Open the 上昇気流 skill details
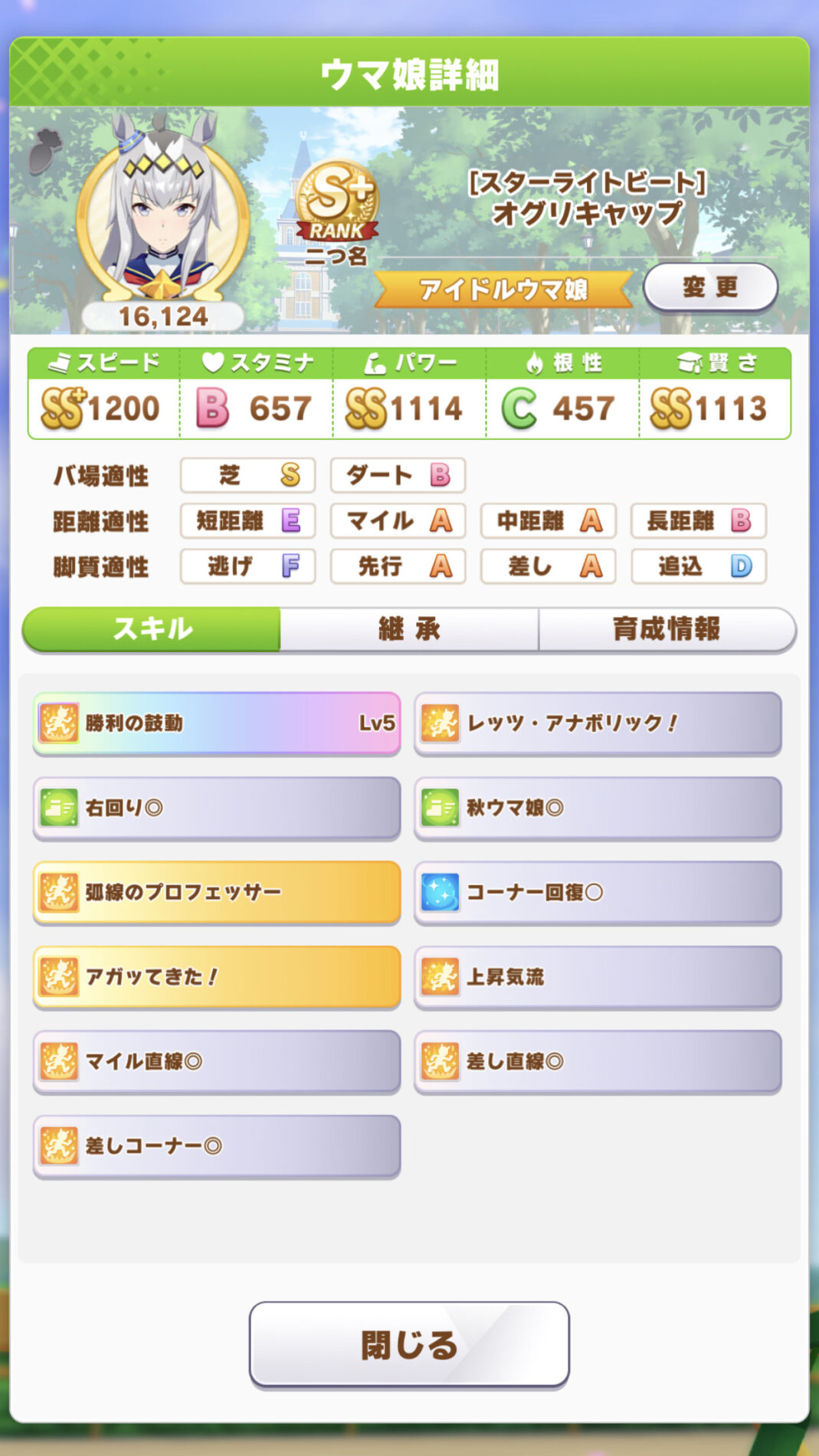Image resolution: width=819 pixels, height=1456 pixels. coord(598,976)
